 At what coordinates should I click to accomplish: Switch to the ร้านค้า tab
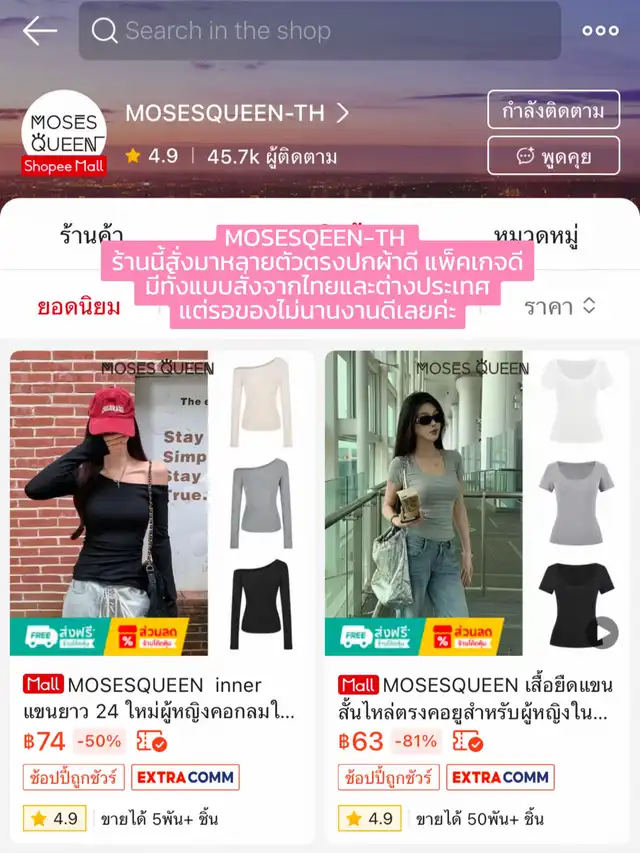pos(92,236)
